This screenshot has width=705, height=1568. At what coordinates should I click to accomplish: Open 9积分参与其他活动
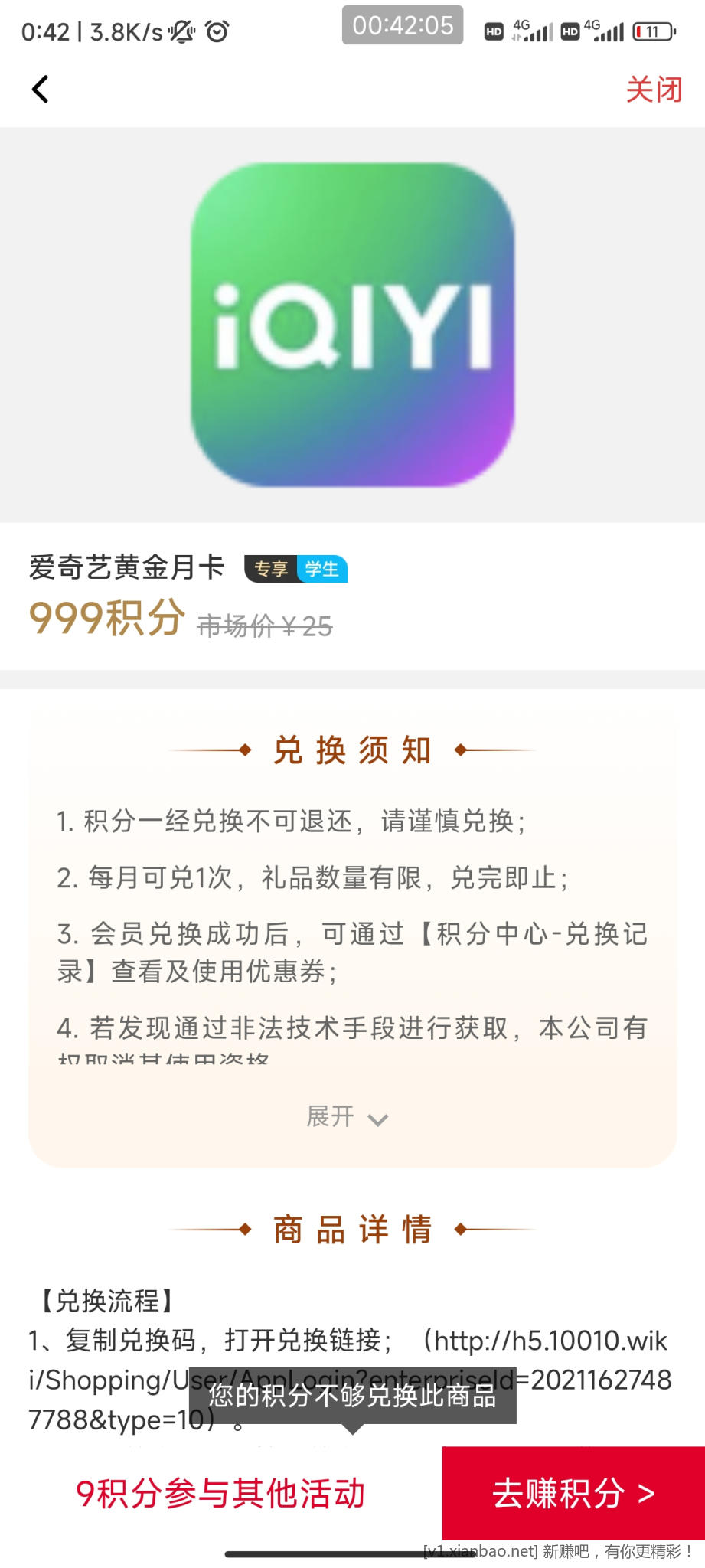click(220, 1494)
